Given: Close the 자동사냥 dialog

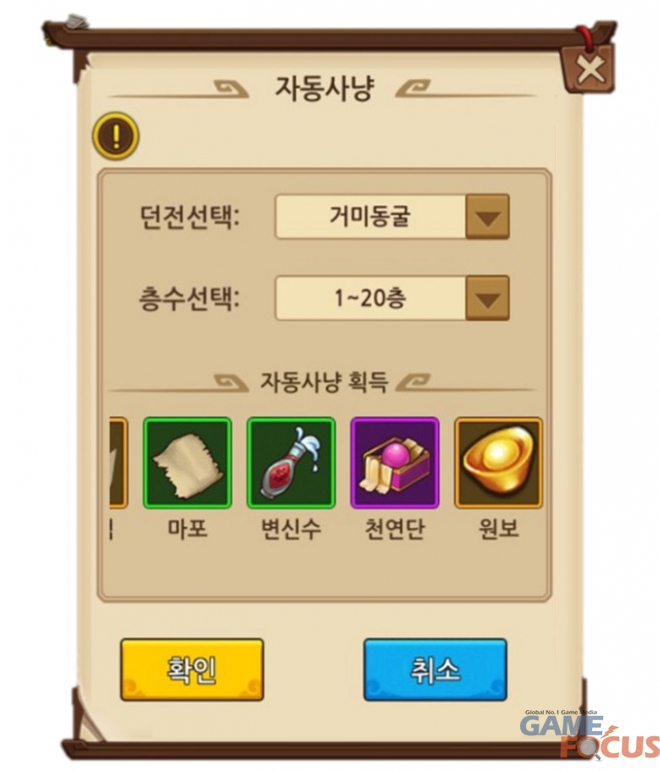Looking at the screenshot, I should pyautogui.click(x=591, y=70).
